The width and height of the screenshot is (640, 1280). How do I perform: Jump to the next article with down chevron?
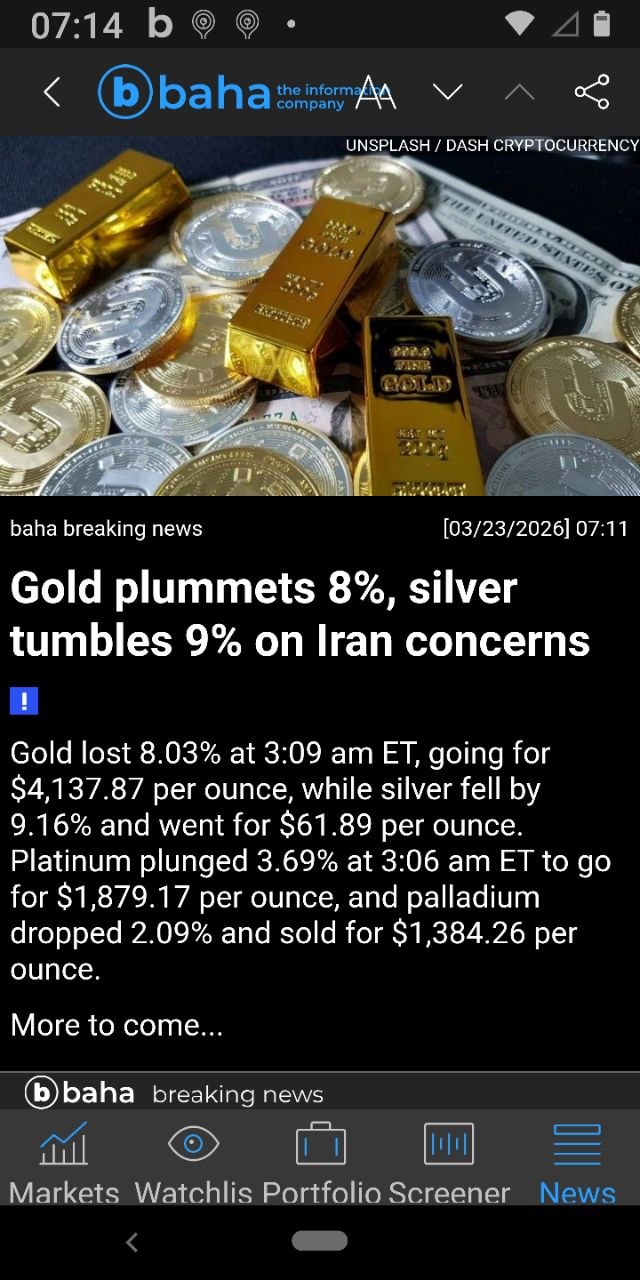[447, 92]
